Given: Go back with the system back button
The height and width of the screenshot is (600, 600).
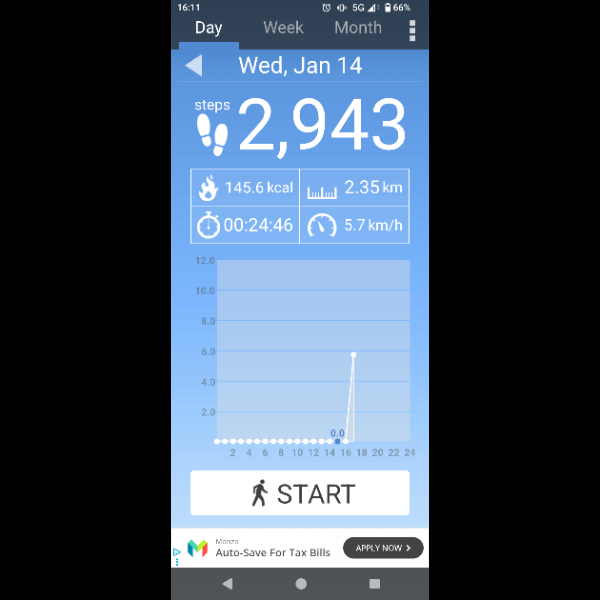Looking at the screenshot, I should click(x=227, y=584).
